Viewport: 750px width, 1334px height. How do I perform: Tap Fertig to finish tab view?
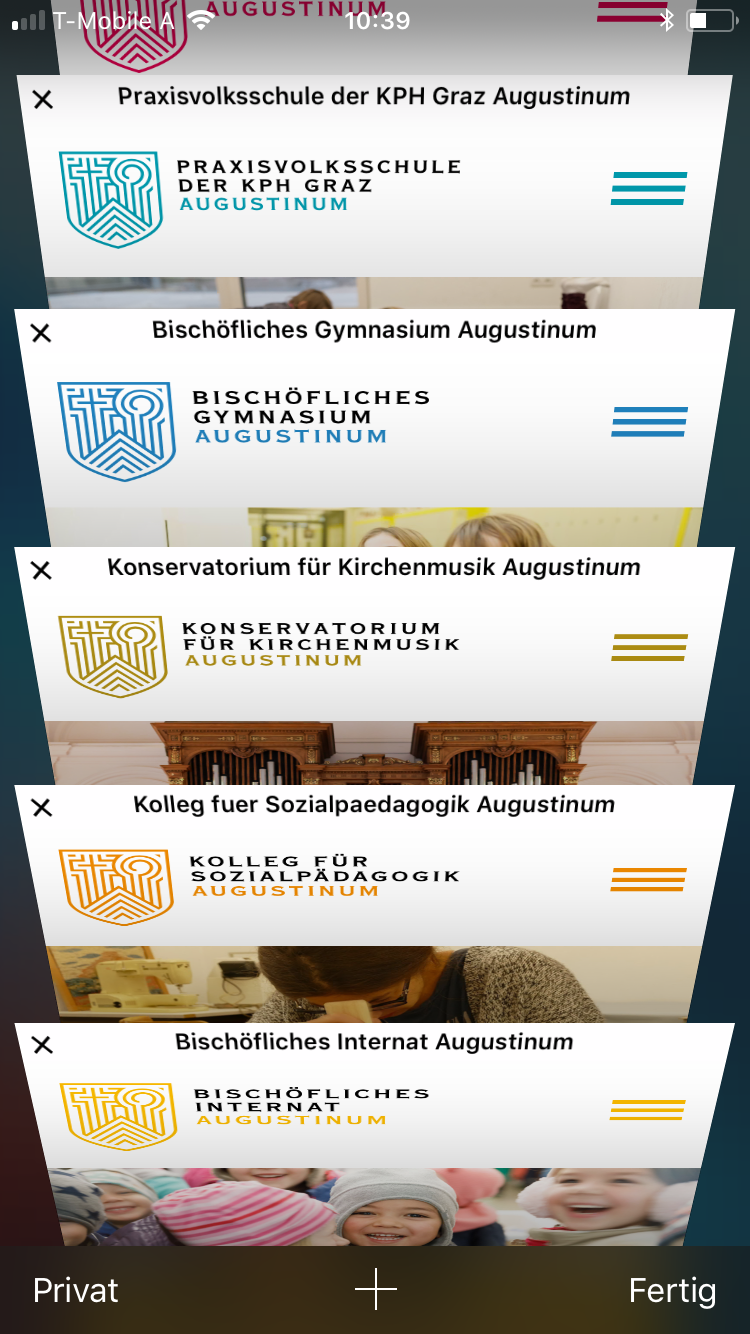tap(672, 1290)
